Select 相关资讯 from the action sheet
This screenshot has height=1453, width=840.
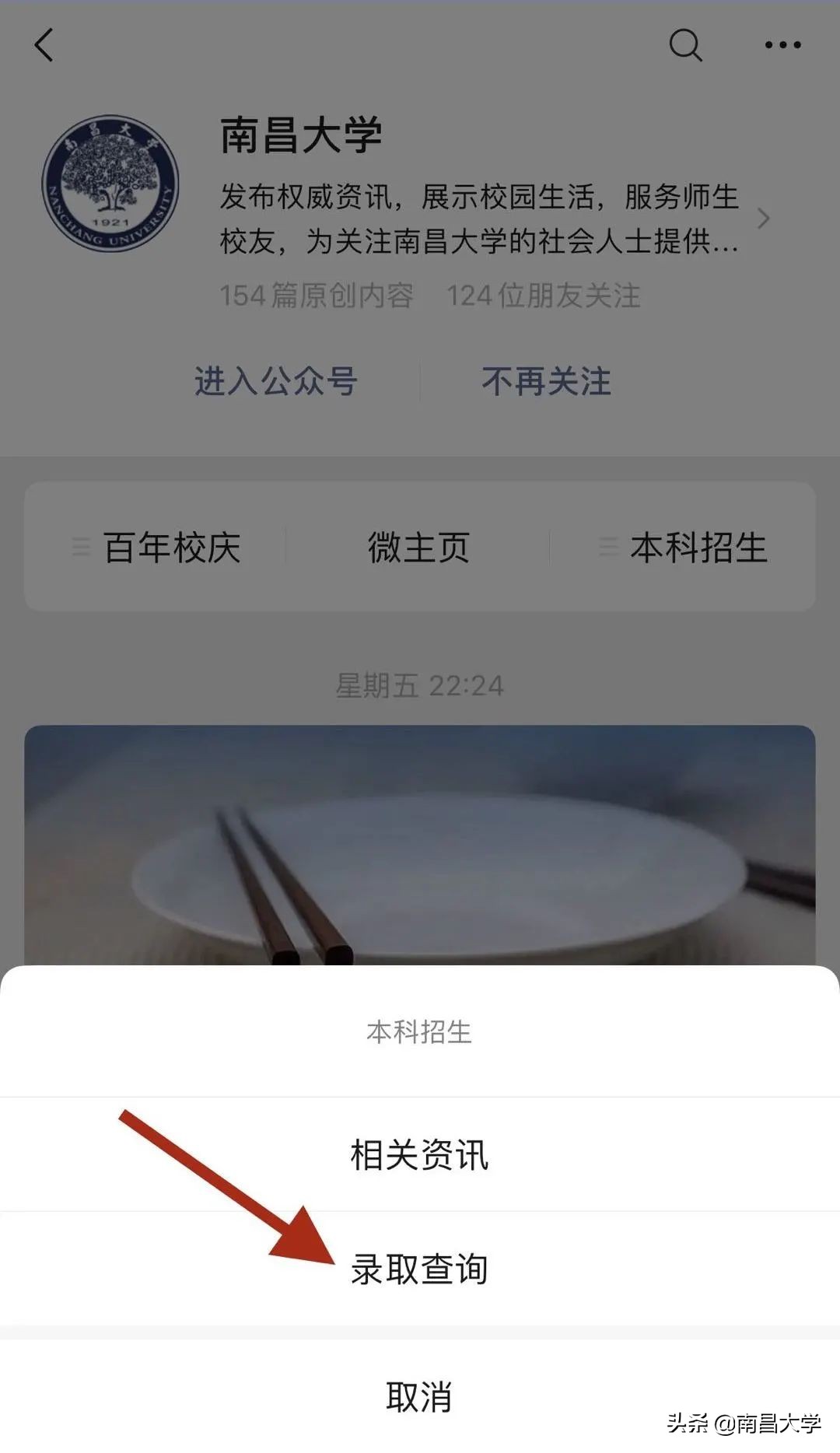420,1156
